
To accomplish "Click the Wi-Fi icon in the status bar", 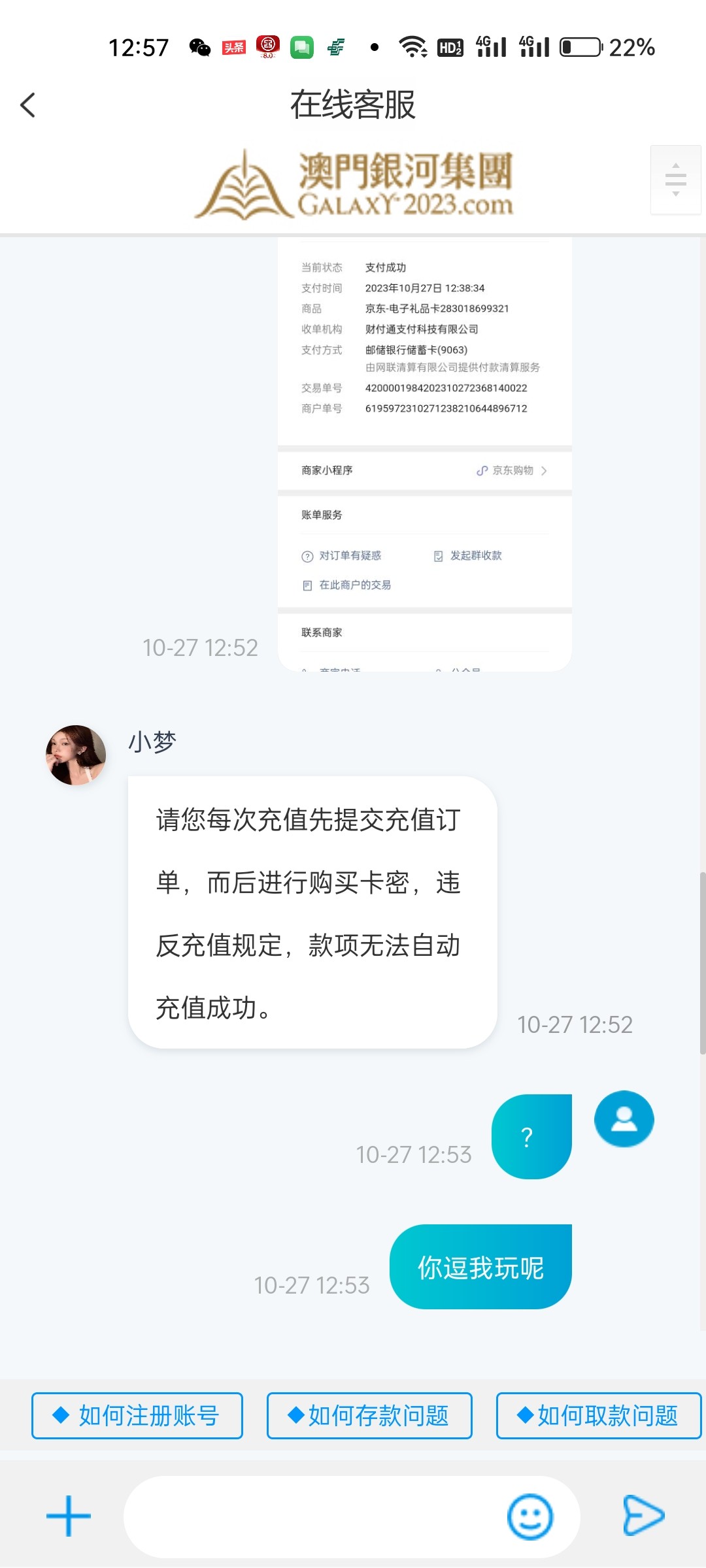I will click(412, 46).
